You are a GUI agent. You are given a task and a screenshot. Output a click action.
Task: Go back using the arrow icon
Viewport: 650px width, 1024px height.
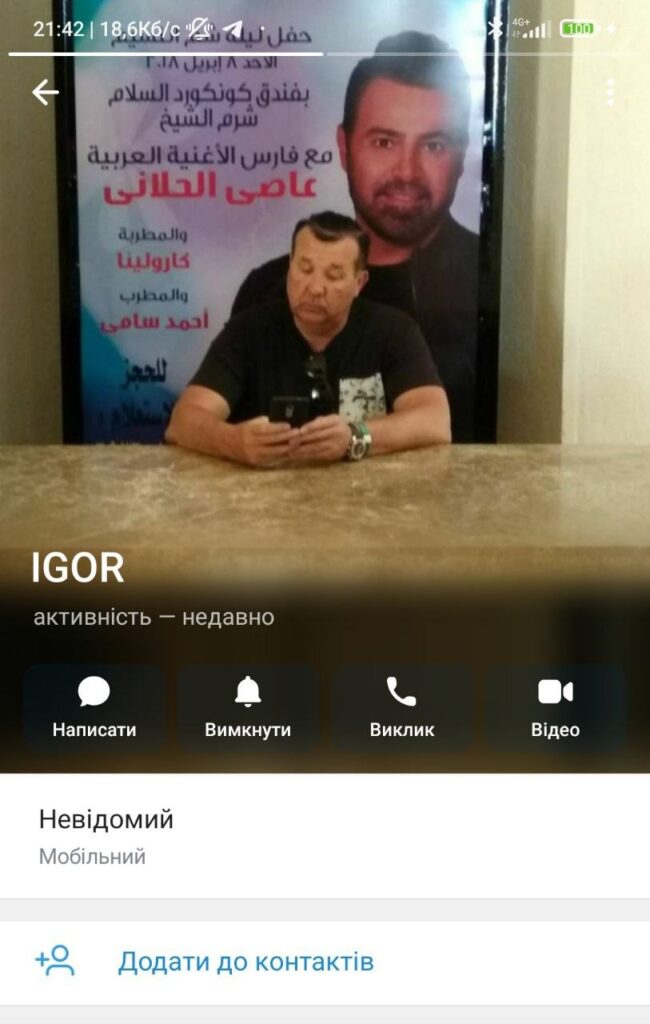click(x=45, y=93)
